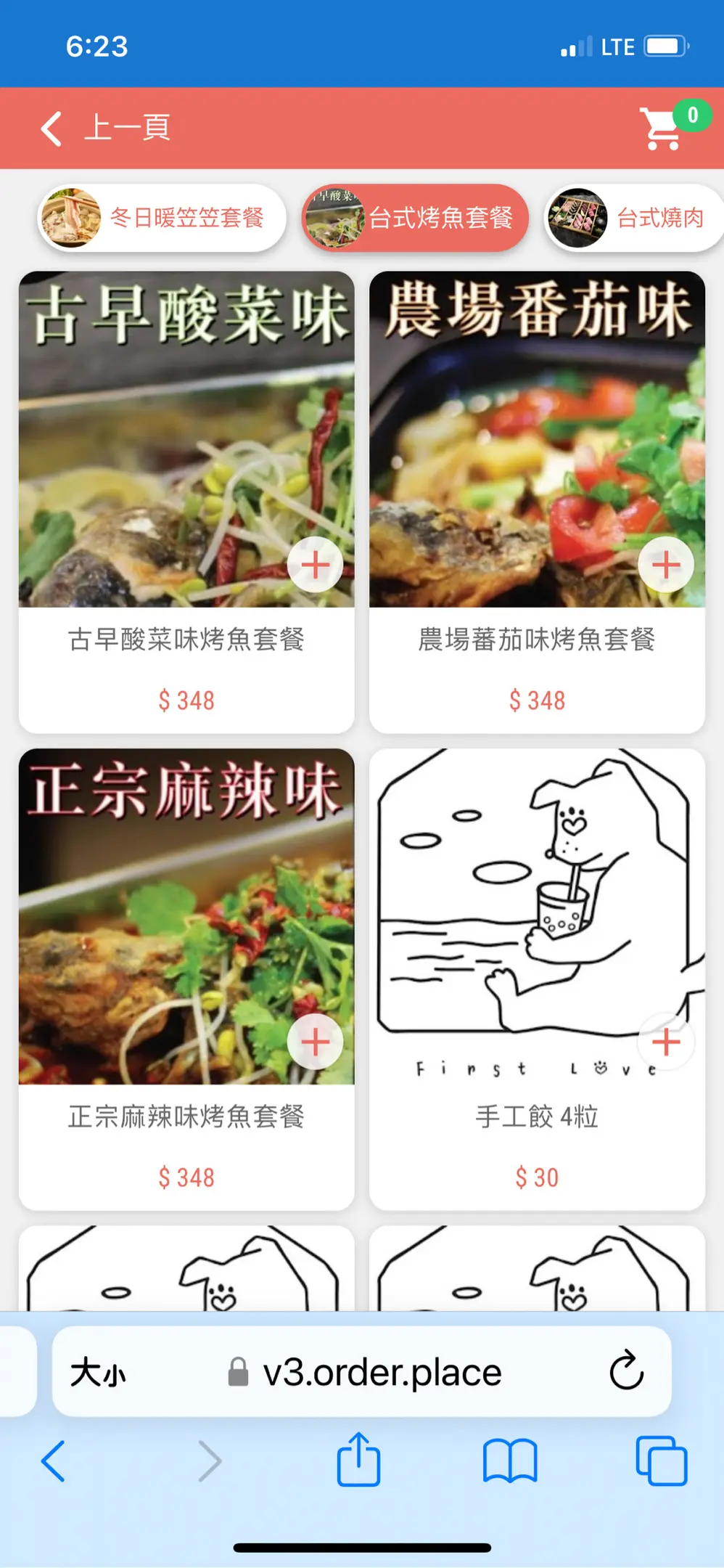Open Safari bookmarks
Screen dimensions: 724x1568
pos(510,1460)
